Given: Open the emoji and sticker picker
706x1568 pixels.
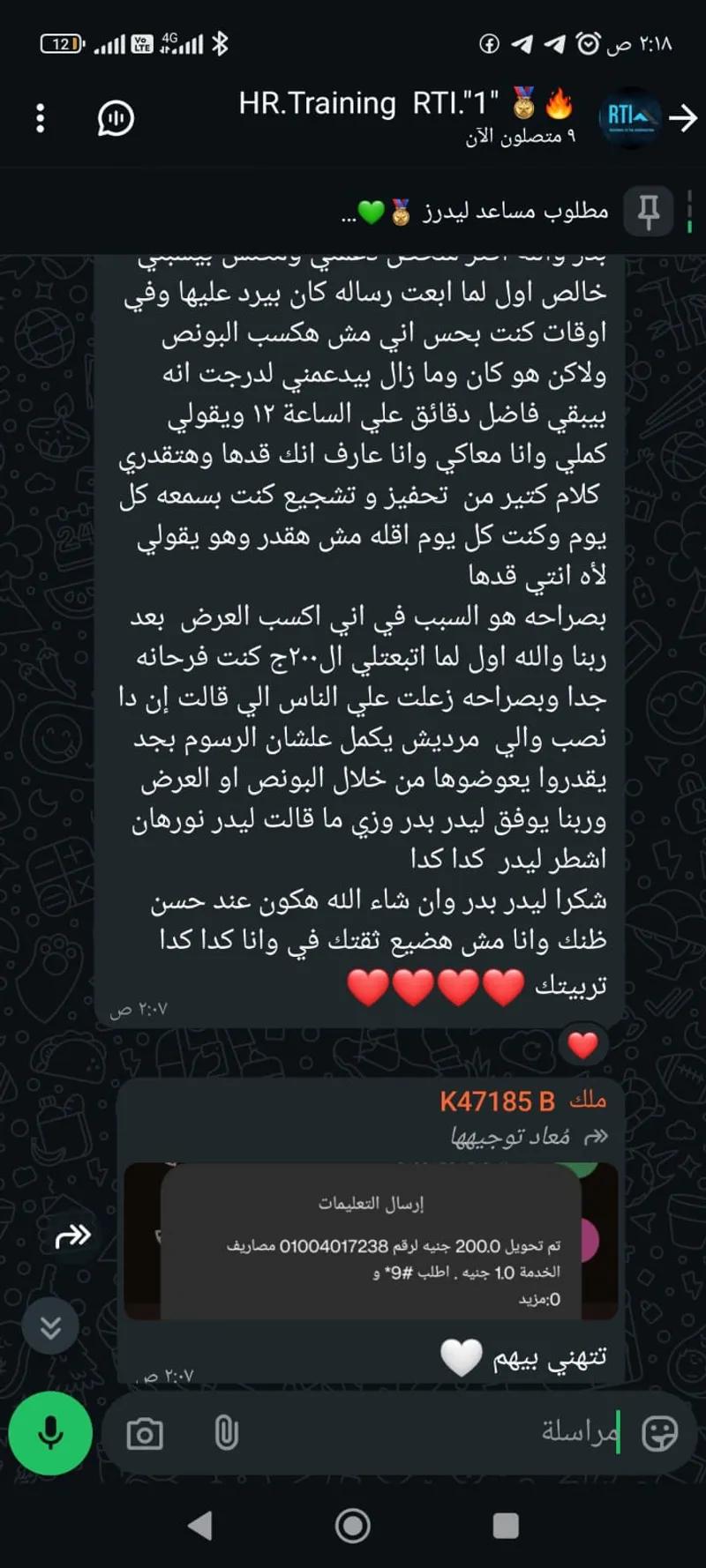Looking at the screenshot, I should tap(660, 1433).
